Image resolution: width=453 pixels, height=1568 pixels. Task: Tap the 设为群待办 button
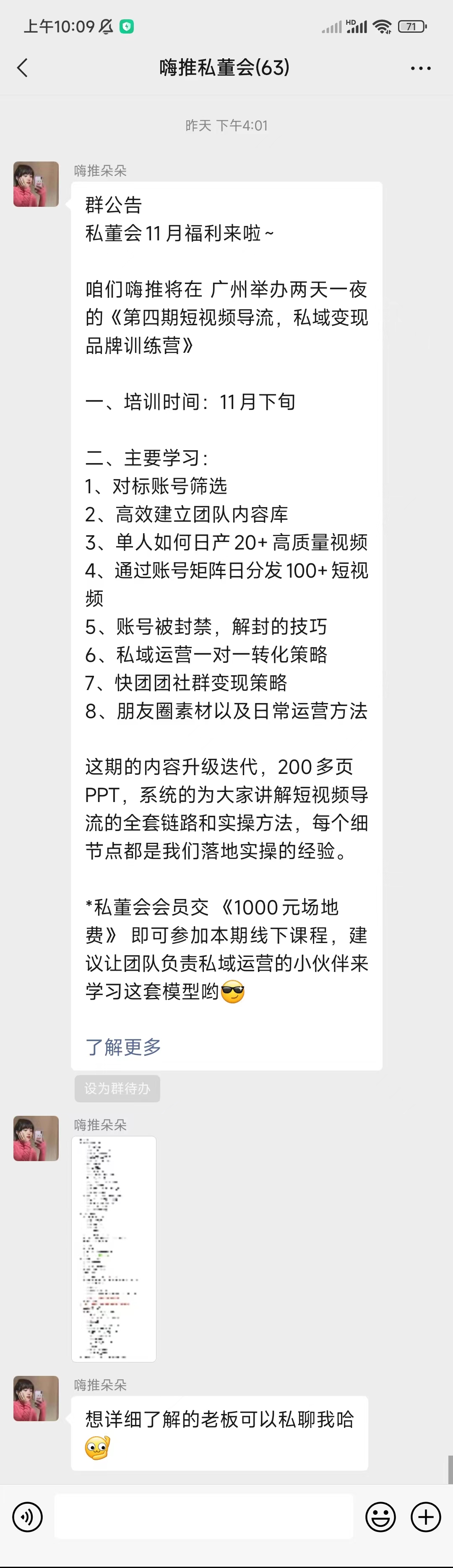coord(117,1089)
